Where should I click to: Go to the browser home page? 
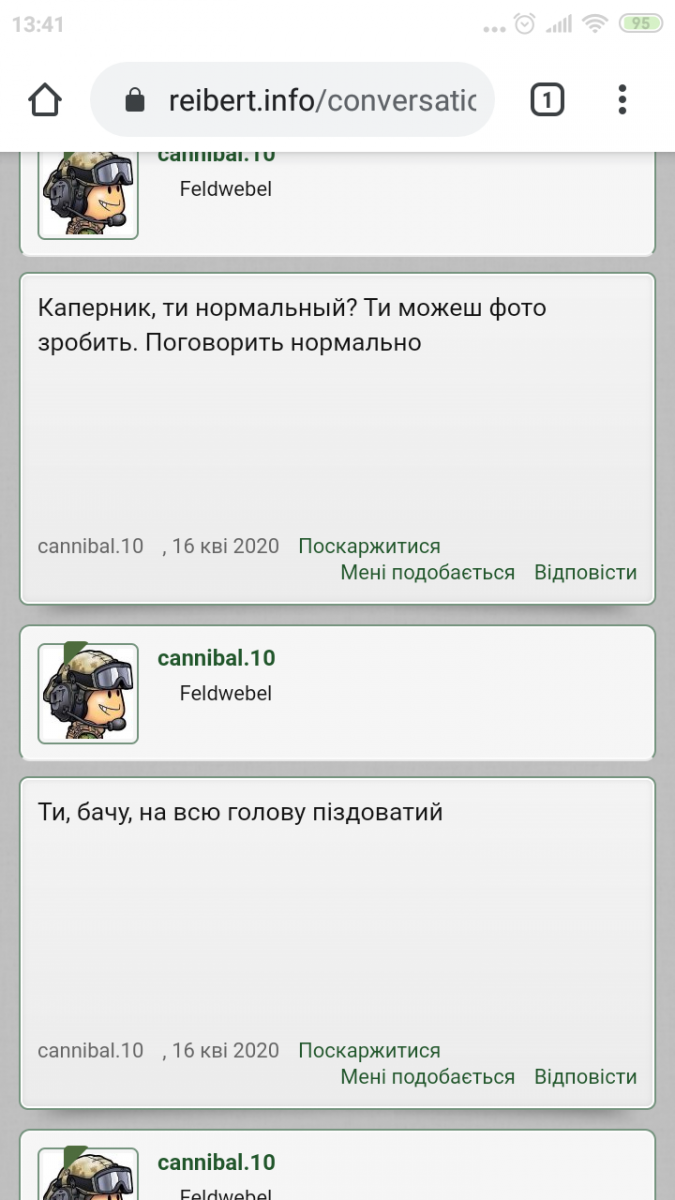click(x=45, y=100)
